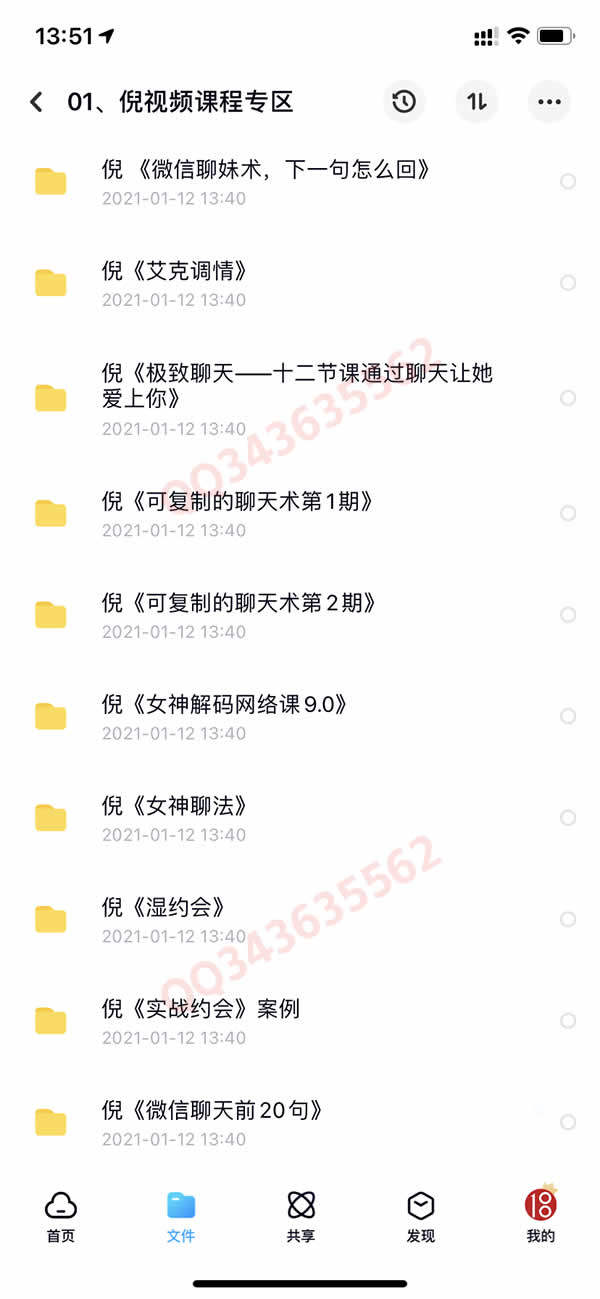Open folder 倪《可复制的聊天术第2期》
This screenshot has width=600, height=1299.
point(300,615)
